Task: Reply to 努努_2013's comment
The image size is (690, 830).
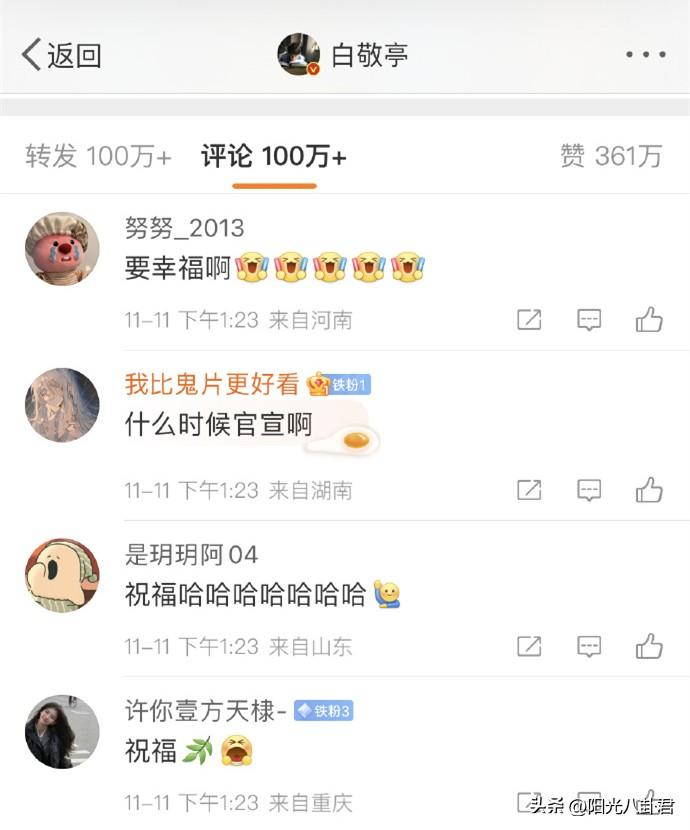Action: pos(589,320)
